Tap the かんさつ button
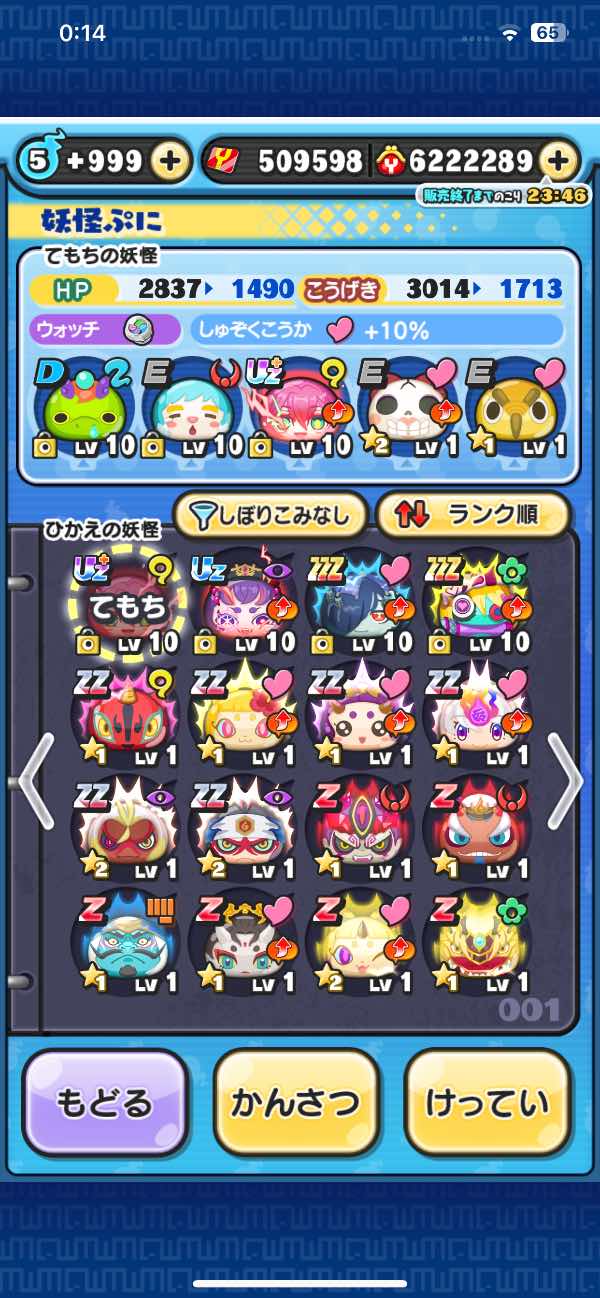Viewport: 600px width, 1298px height. [x=296, y=1102]
